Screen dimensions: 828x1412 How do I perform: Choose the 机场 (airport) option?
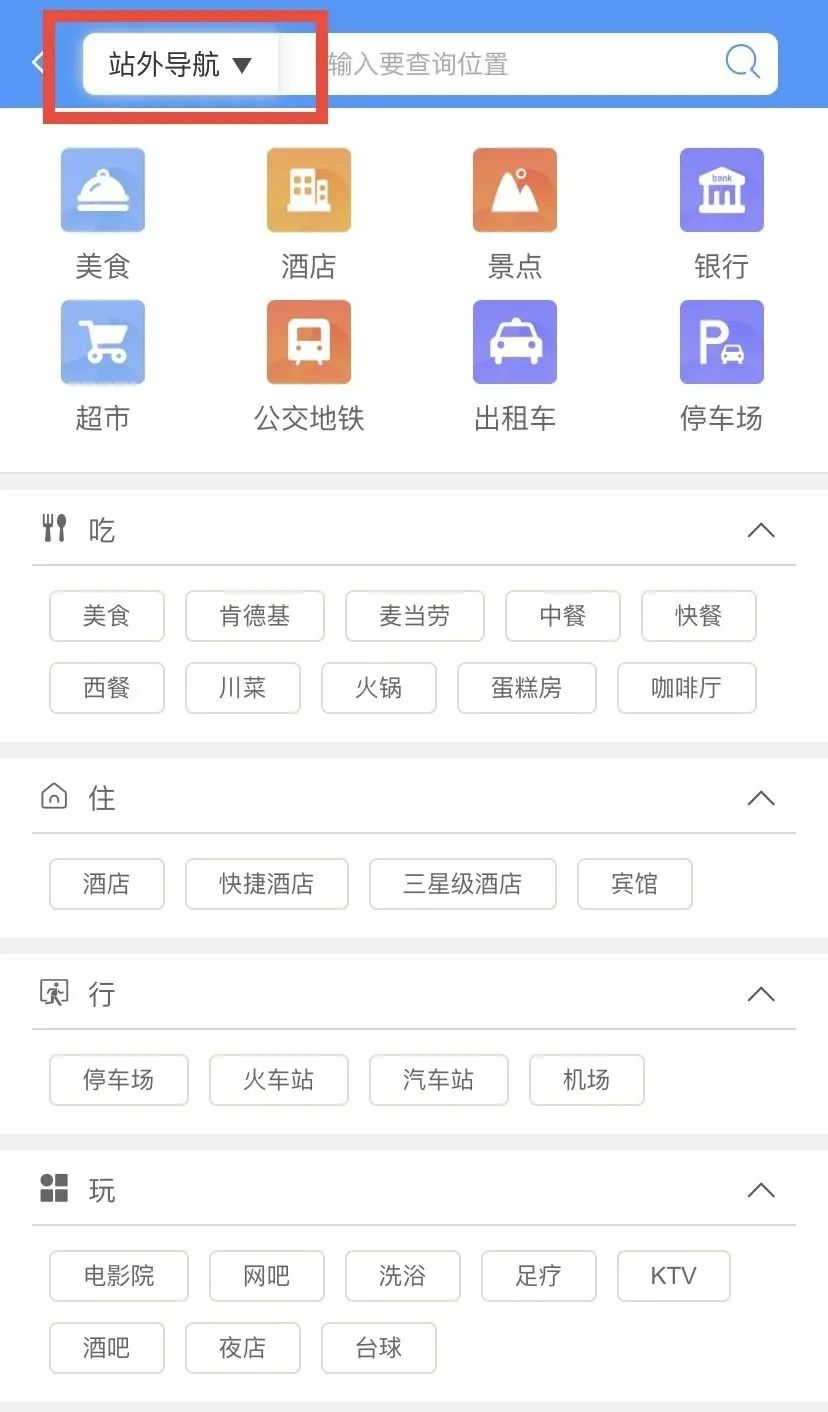(586, 1080)
